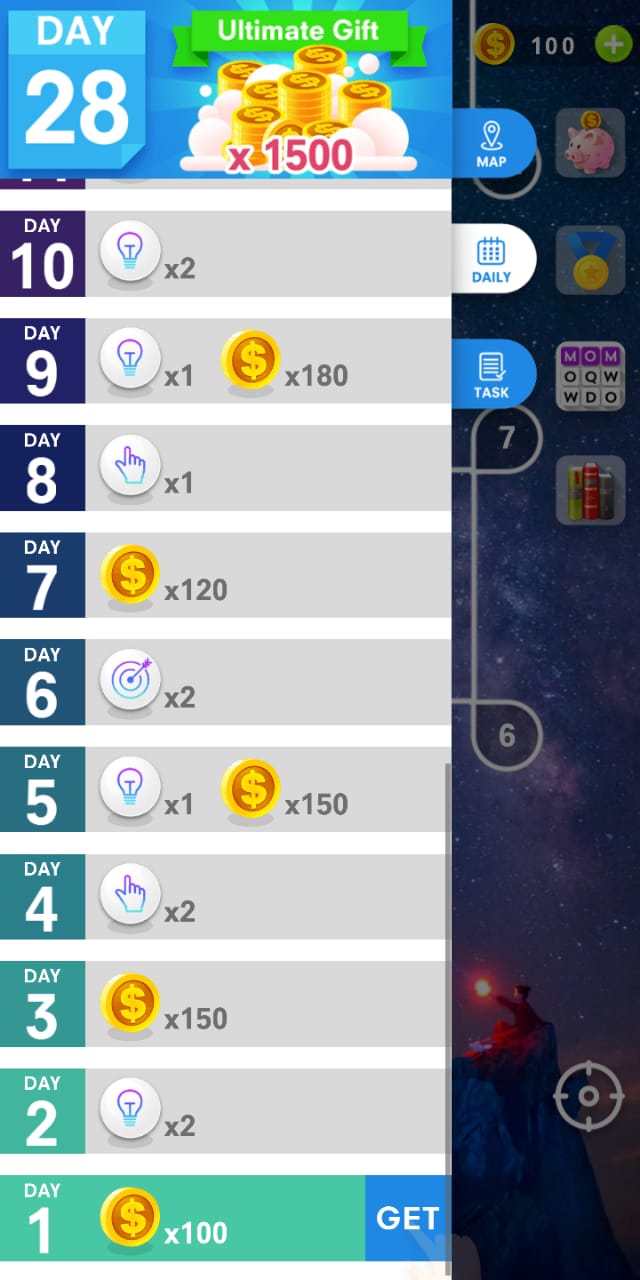Image resolution: width=640 pixels, height=1280 pixels.
Task: Open the Map tab
Action: click(492, 144)
